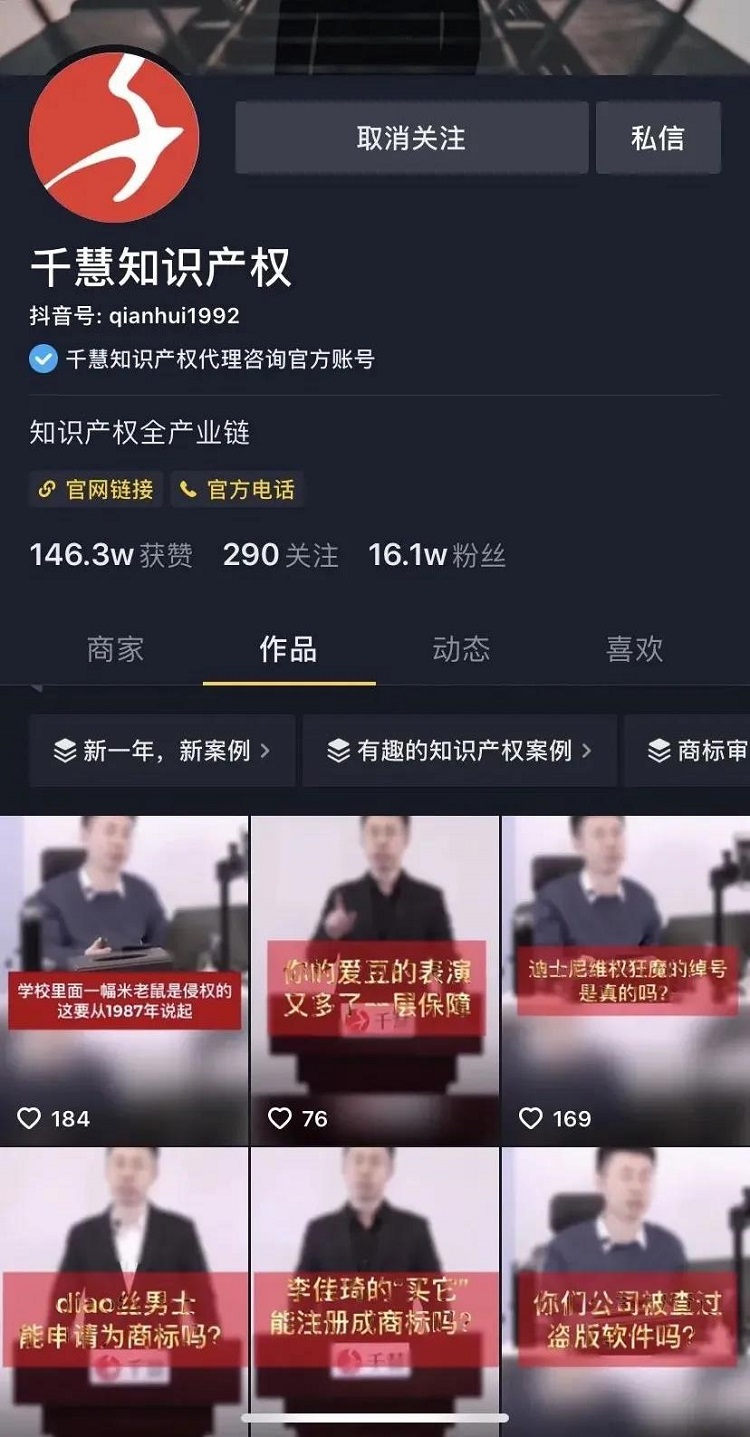Open the following list 290 关注
This screenshot has width=750, height=1437.
(280, 555)
